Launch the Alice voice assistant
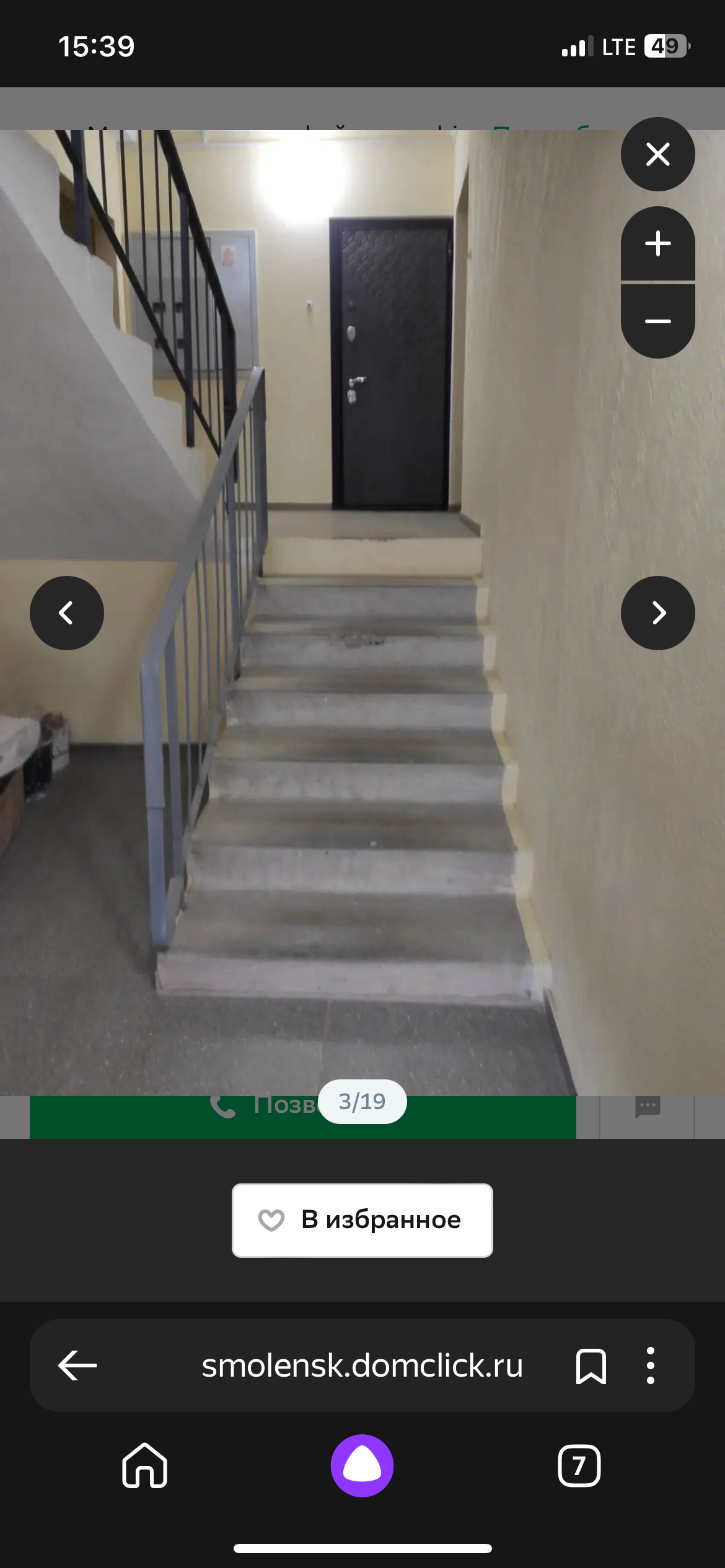This screenshot has width=725, height=1568. tap(362, 1466)
